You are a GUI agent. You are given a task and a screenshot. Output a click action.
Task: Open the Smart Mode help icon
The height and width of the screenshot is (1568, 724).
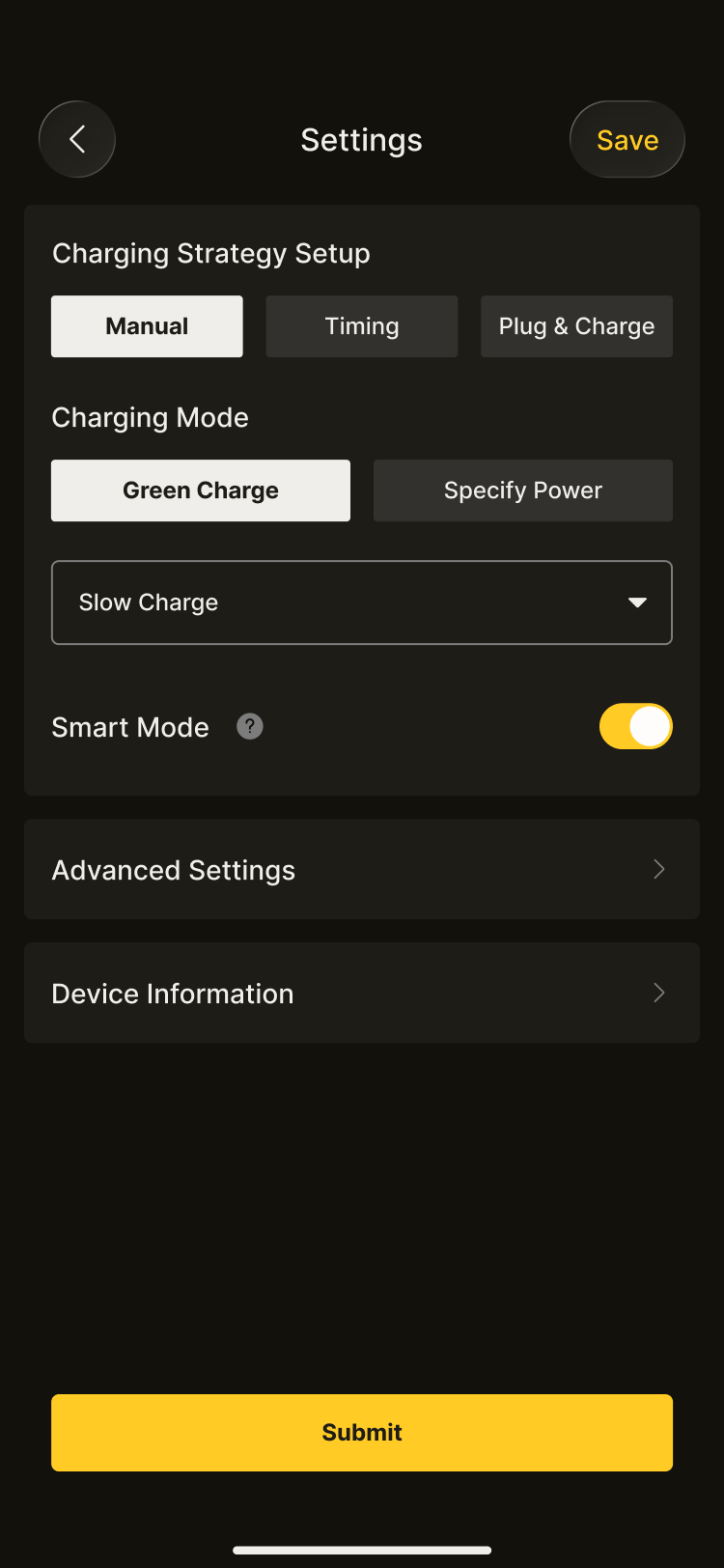point(250,726)
